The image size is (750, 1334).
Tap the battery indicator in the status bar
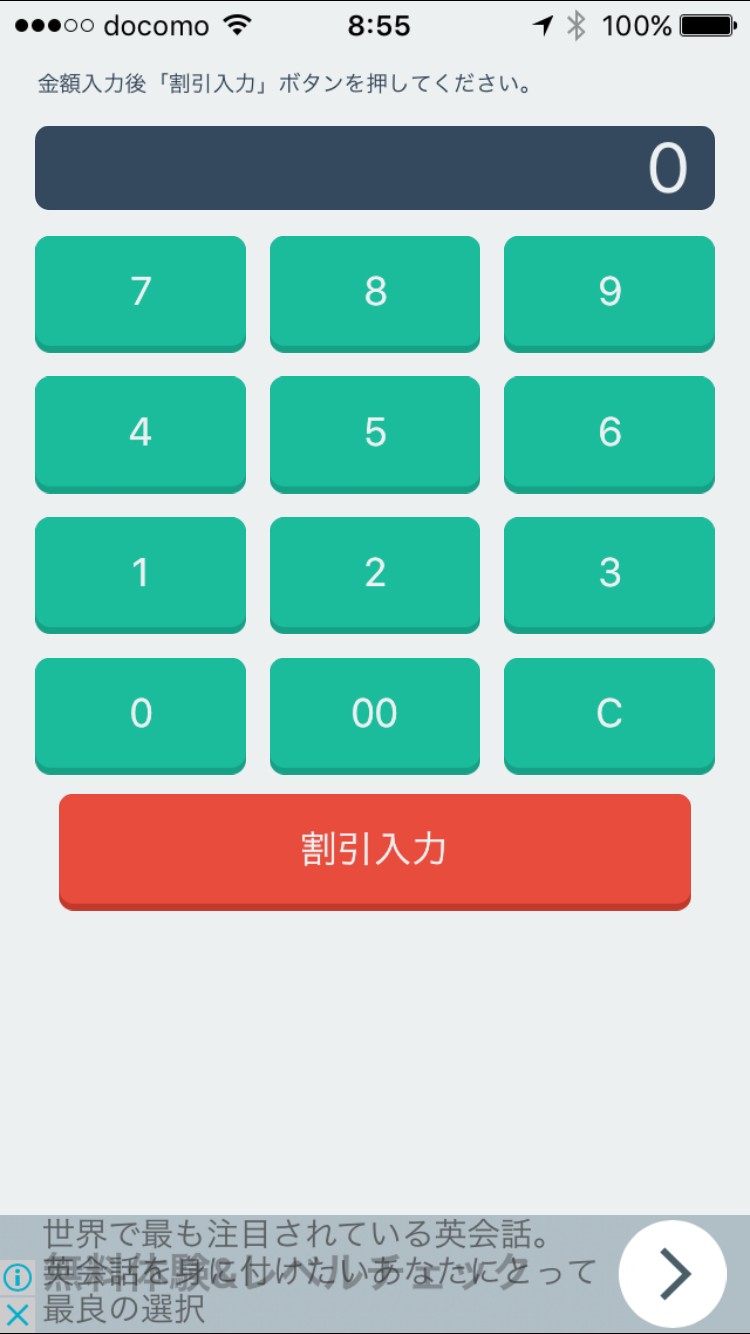point(706,25)
